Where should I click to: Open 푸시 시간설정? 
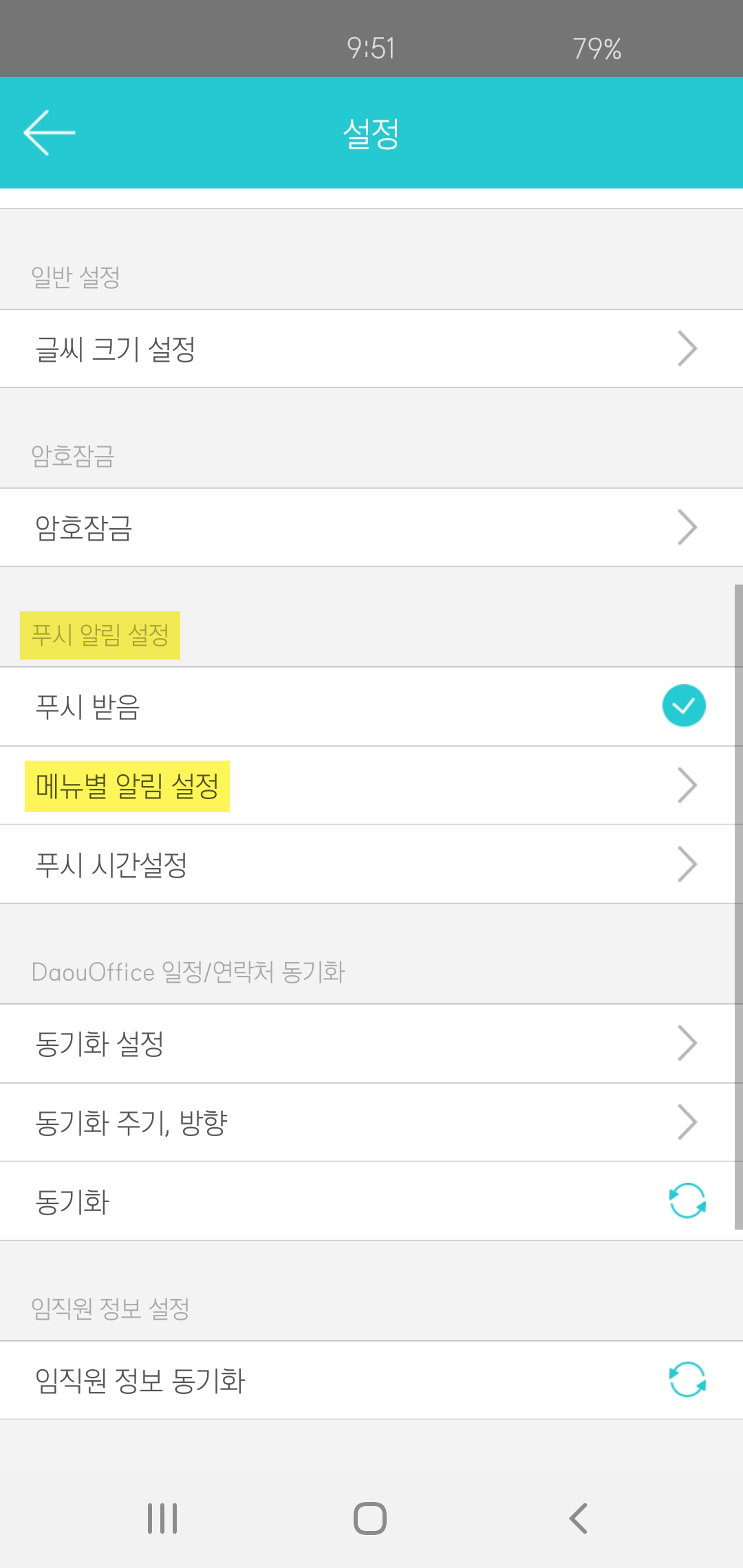tap(371, 864)
